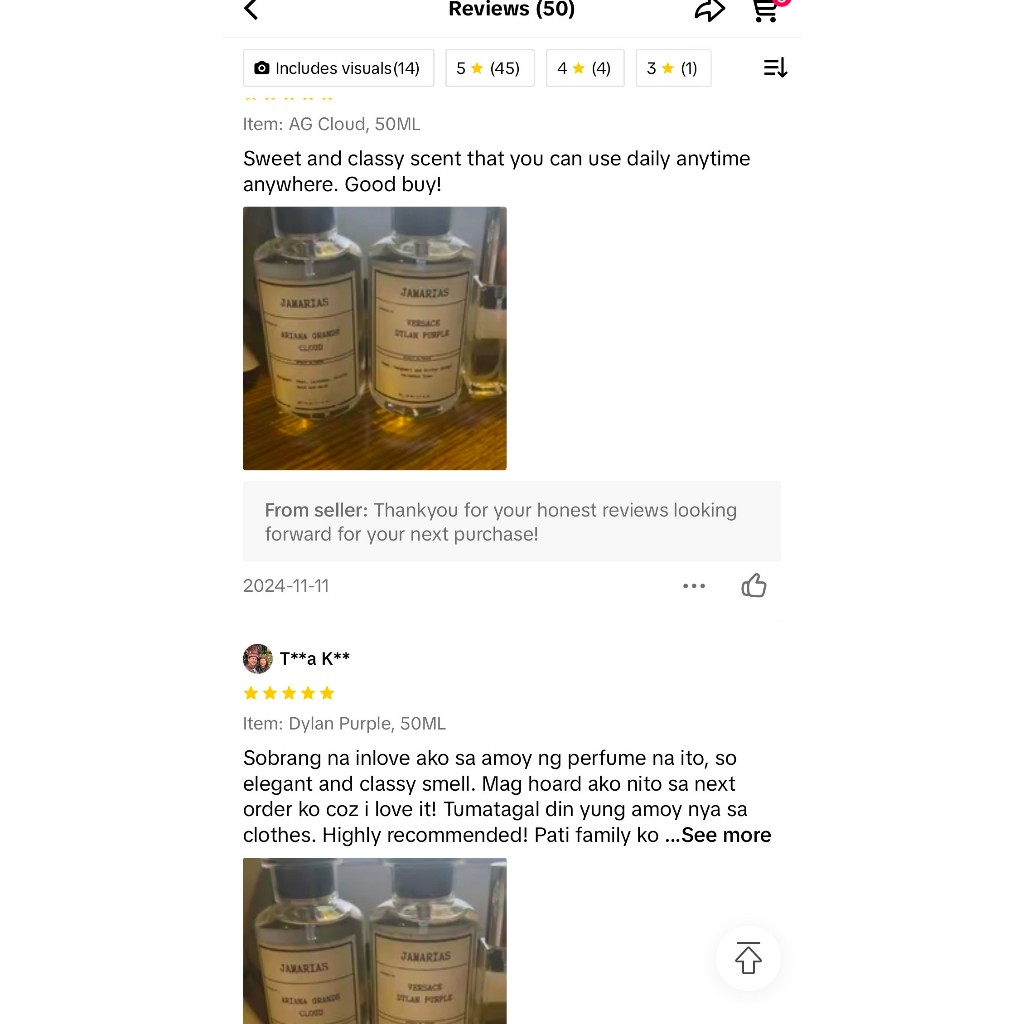
Task: Jump back to the top of reviews
Action: coord(748,958)
